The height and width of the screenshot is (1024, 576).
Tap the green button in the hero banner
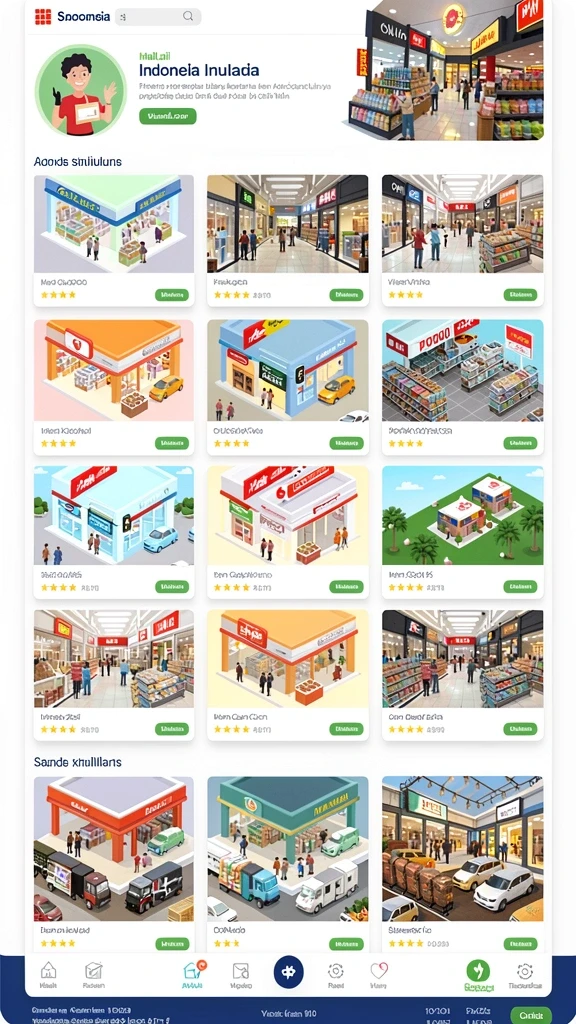(x=168, y=116)
